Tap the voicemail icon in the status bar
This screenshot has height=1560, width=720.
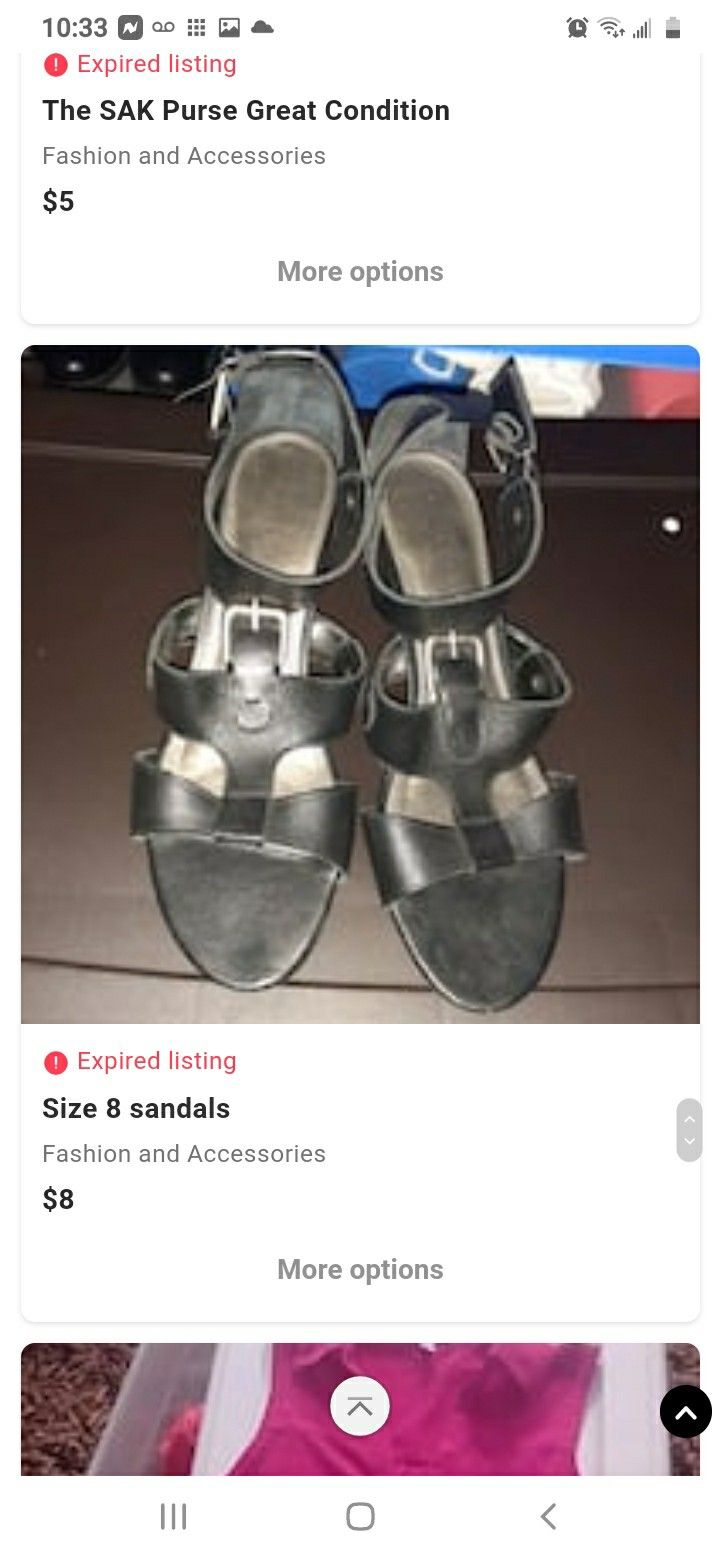pyautogui.click(x=163, y=27)
